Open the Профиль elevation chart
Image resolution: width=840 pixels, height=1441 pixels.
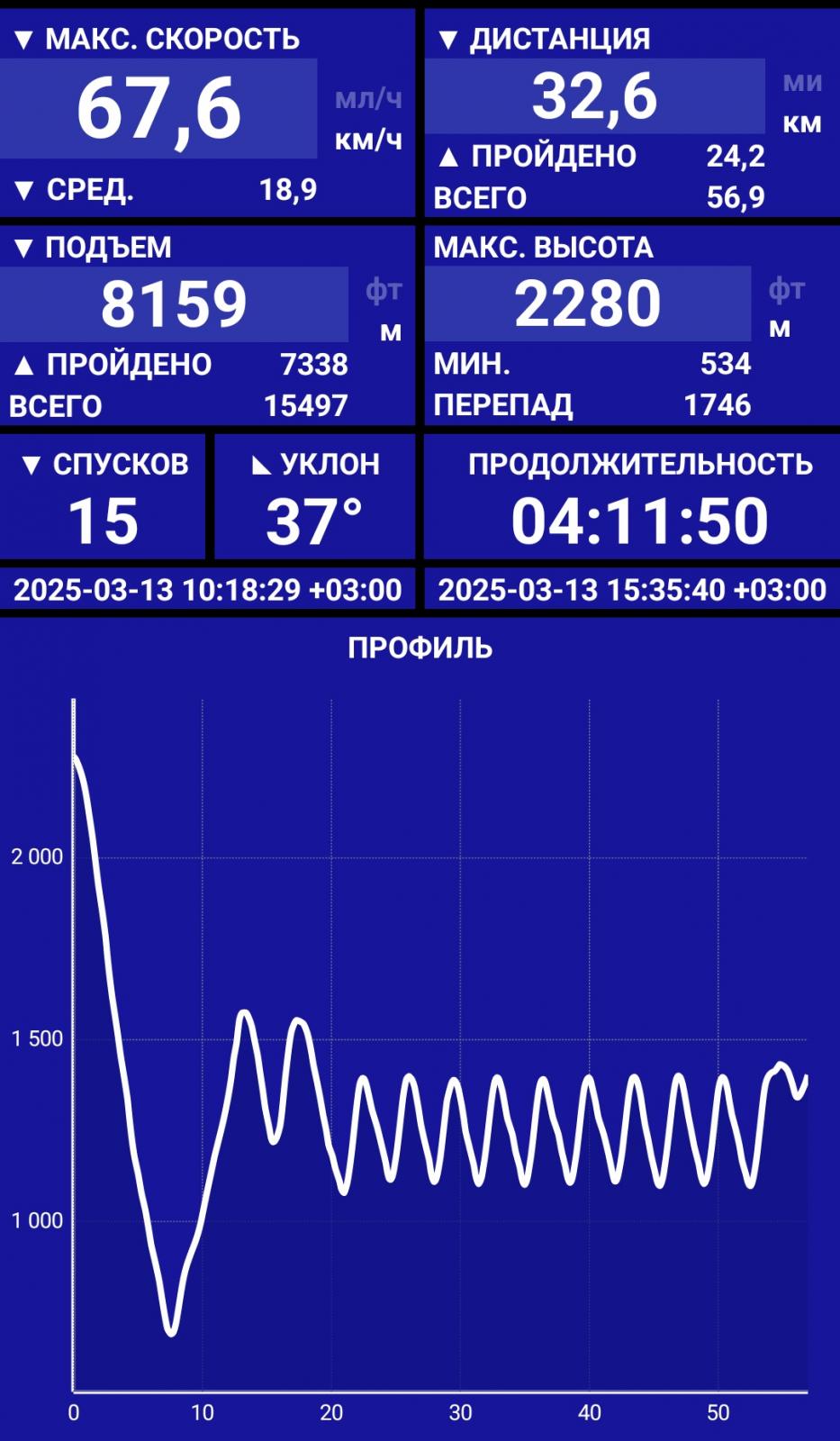(420, 1027)
